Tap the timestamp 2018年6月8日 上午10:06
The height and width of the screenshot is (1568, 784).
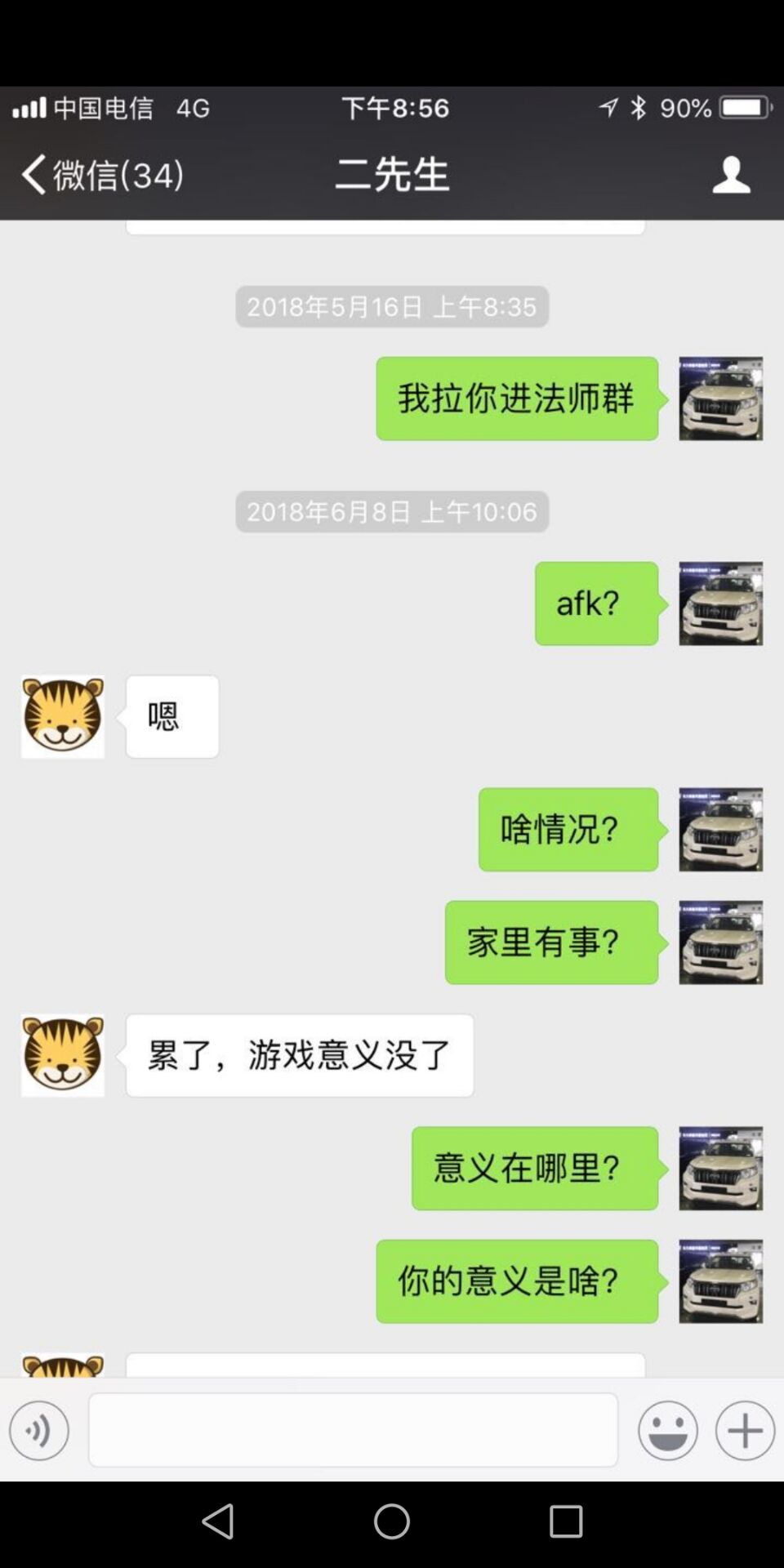click(x=392, y=512)
